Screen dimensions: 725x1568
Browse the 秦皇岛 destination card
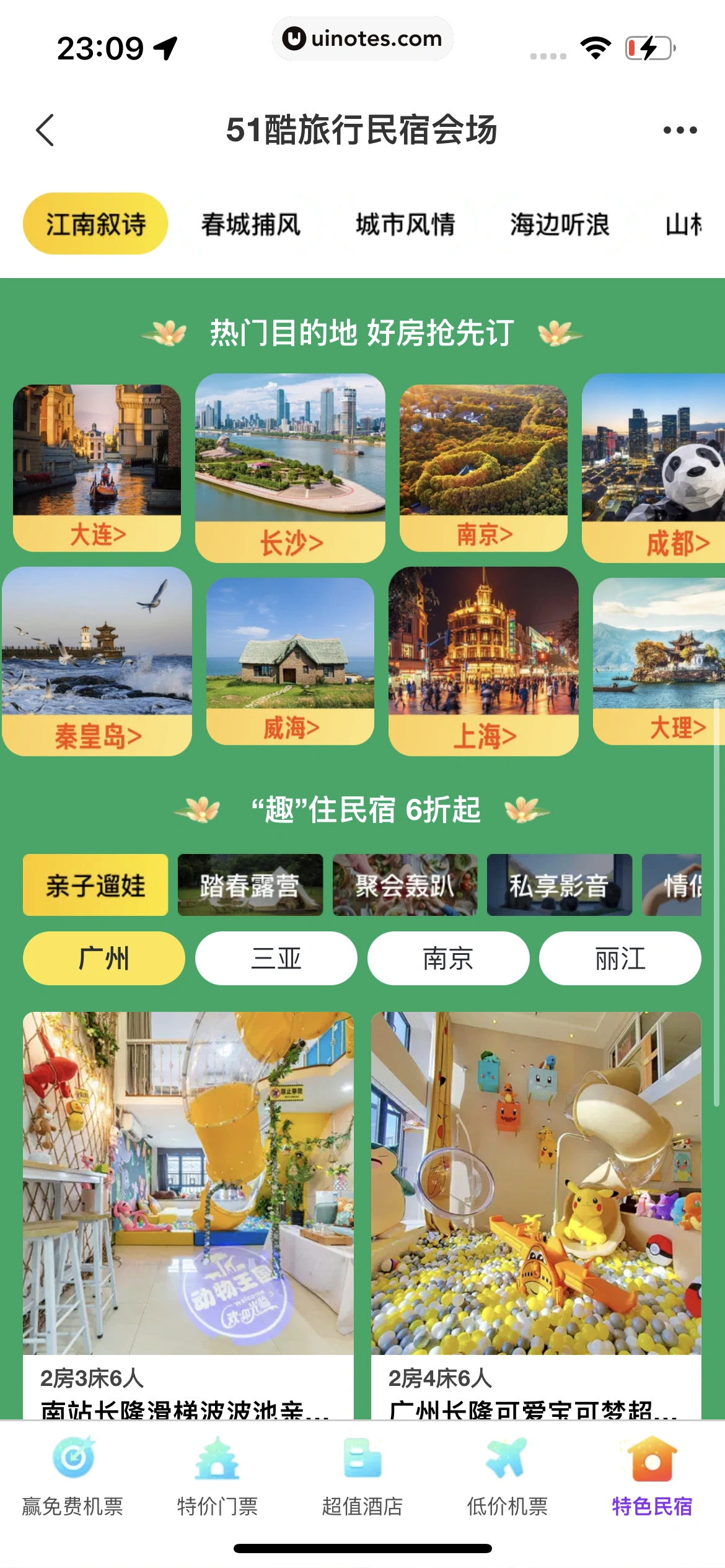(97, 661)
